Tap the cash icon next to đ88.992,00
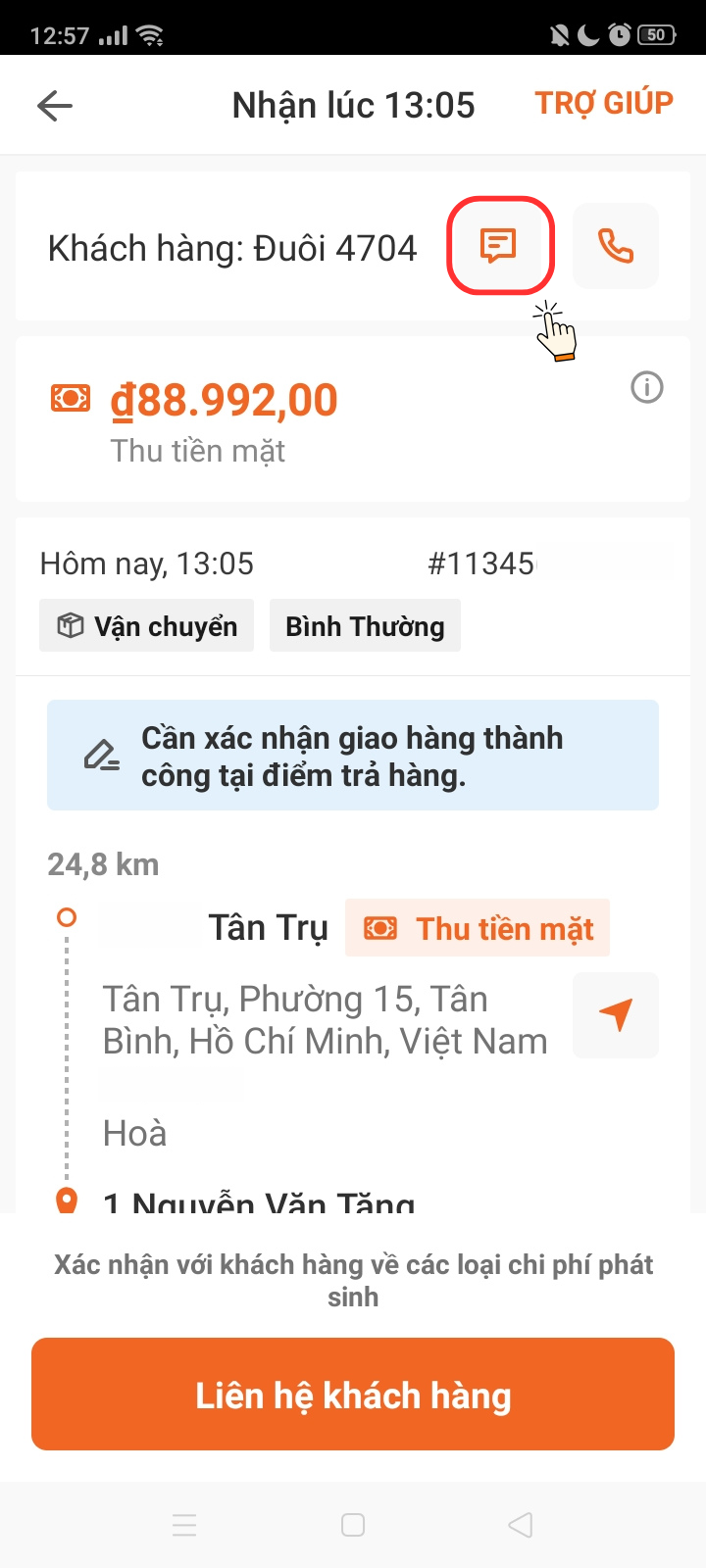Screen dimensions: 706x1568 coord(70,398)
